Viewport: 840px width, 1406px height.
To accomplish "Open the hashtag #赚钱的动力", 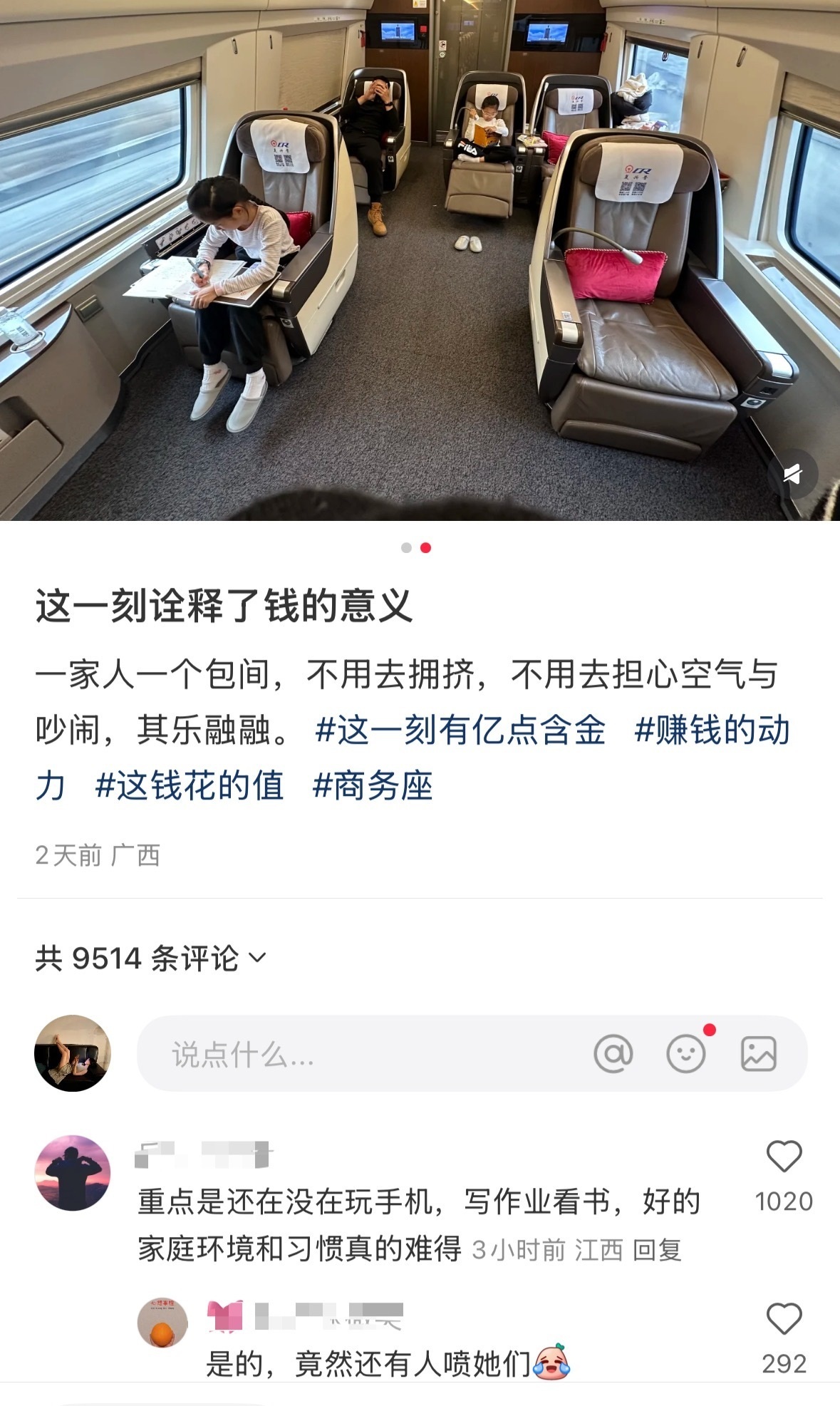I will click(x=712, y=730).
